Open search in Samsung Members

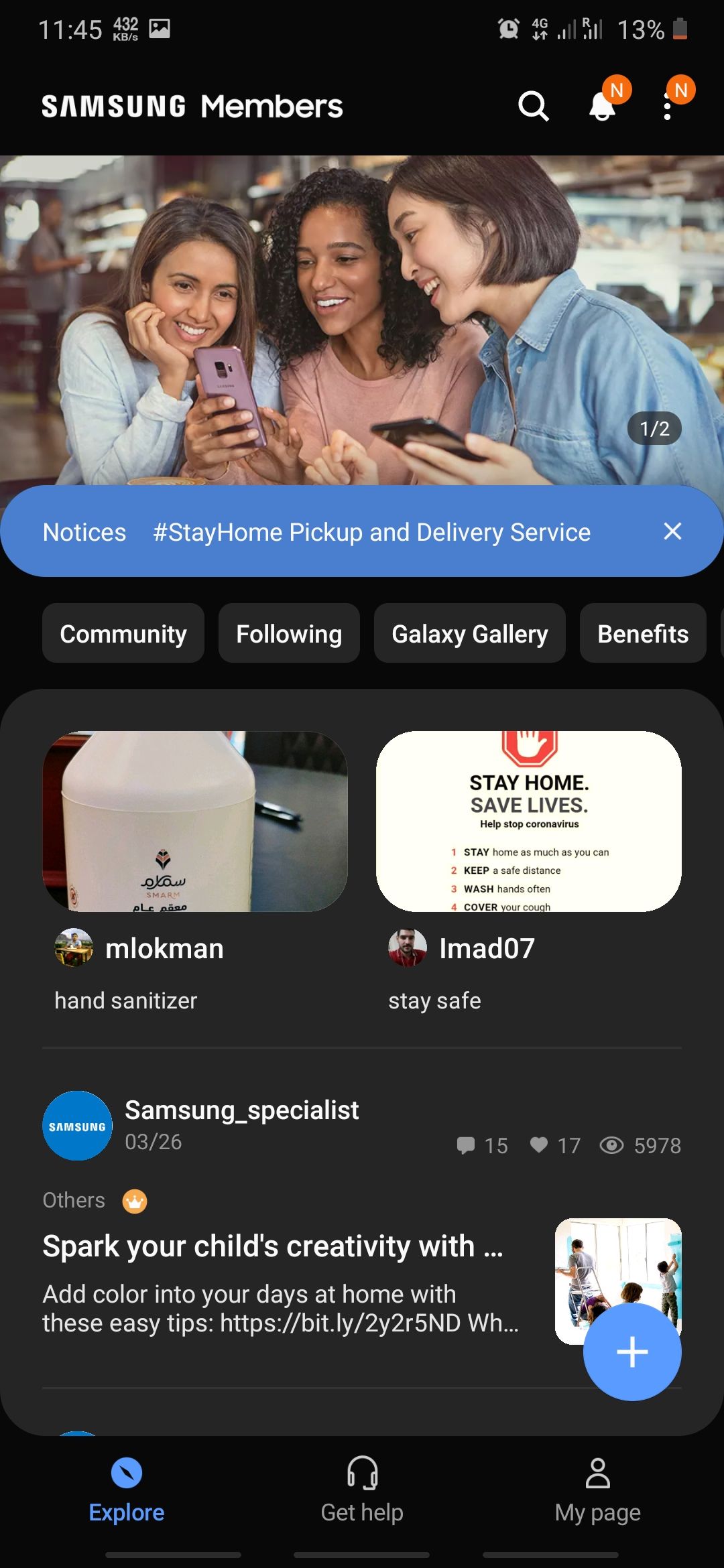tap(533, 107)
